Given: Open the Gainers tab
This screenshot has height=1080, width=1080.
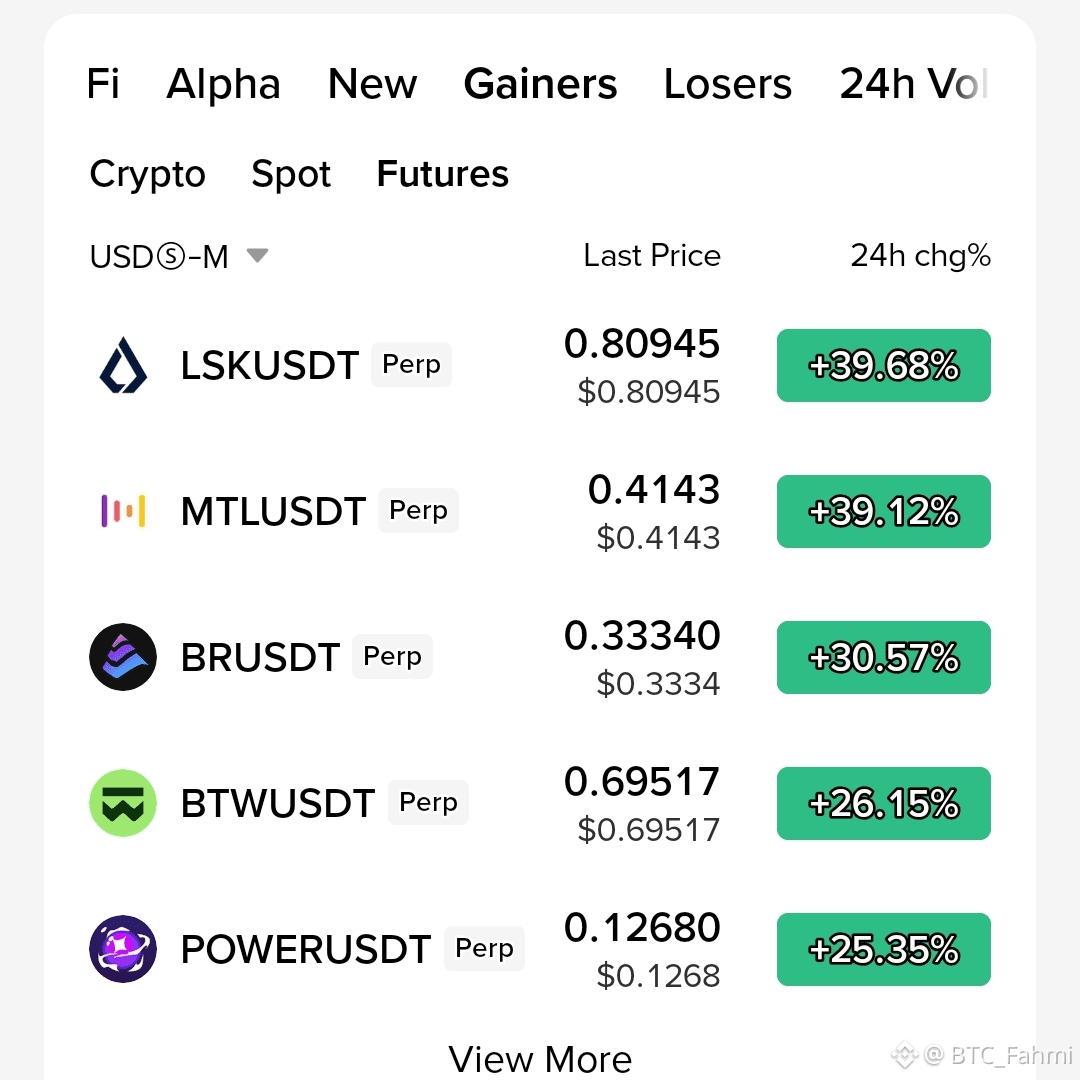Looking at the screenshot, I should point(540,84).
